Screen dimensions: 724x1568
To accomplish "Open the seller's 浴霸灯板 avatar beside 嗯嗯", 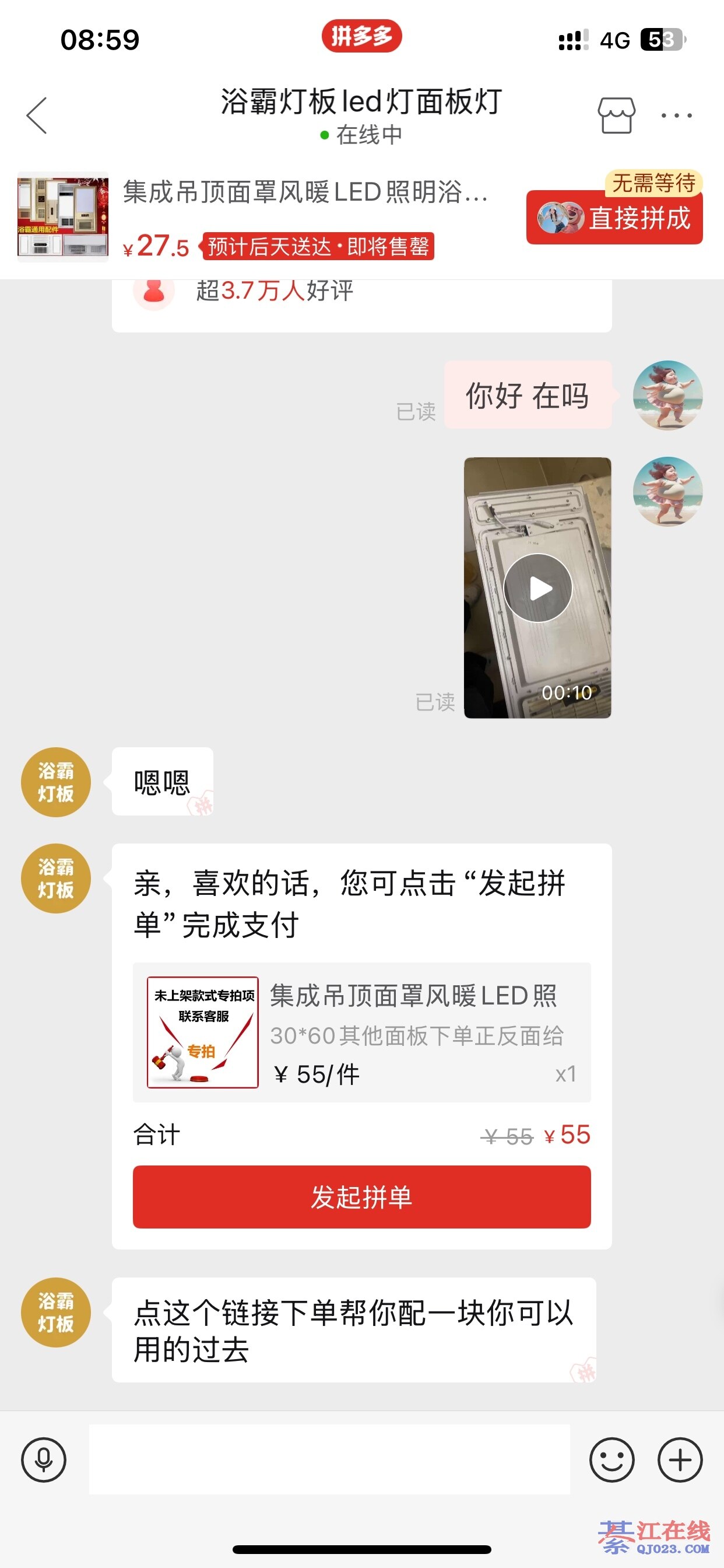I will coord(56,782).
